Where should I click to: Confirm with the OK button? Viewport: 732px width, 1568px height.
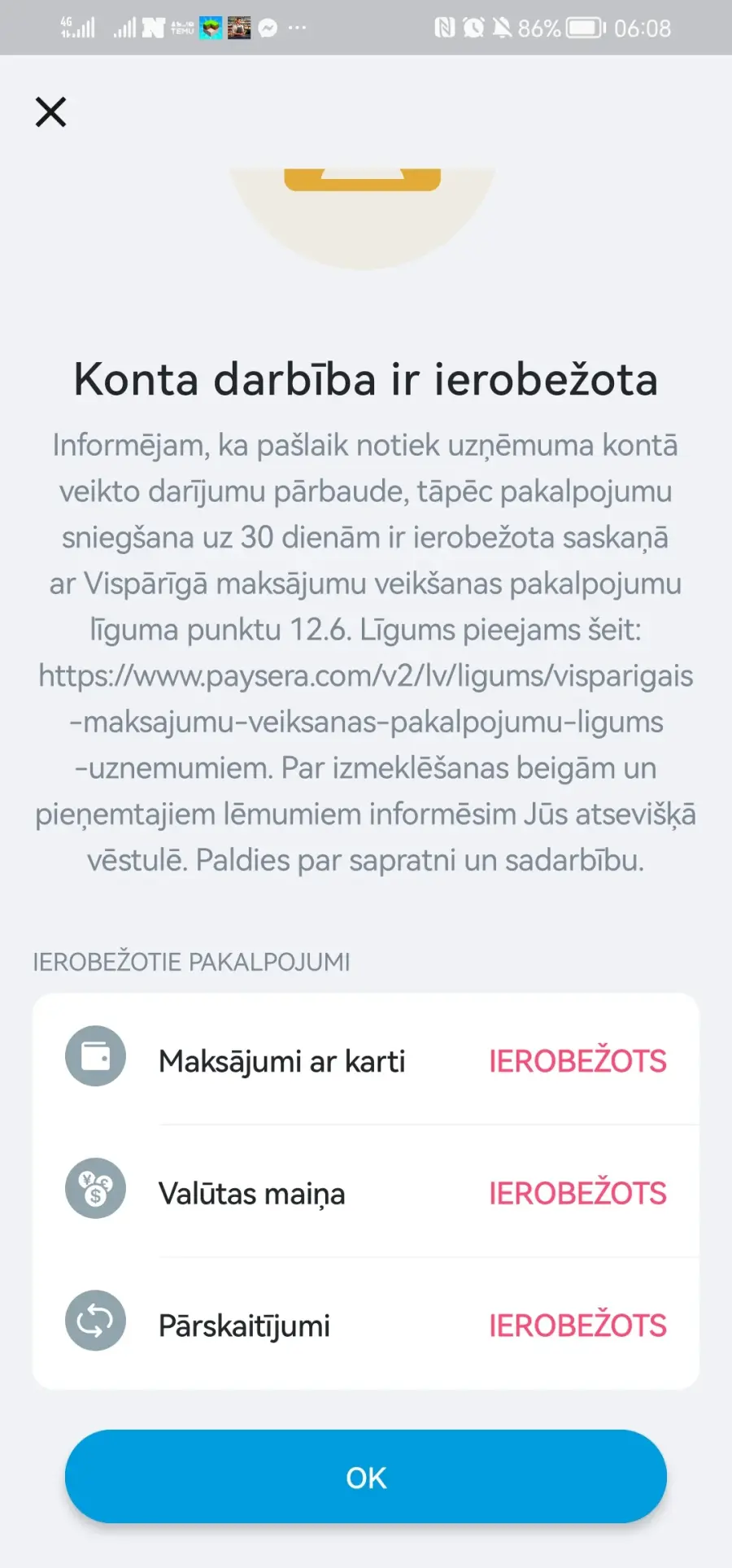(x=366, y=1477)
